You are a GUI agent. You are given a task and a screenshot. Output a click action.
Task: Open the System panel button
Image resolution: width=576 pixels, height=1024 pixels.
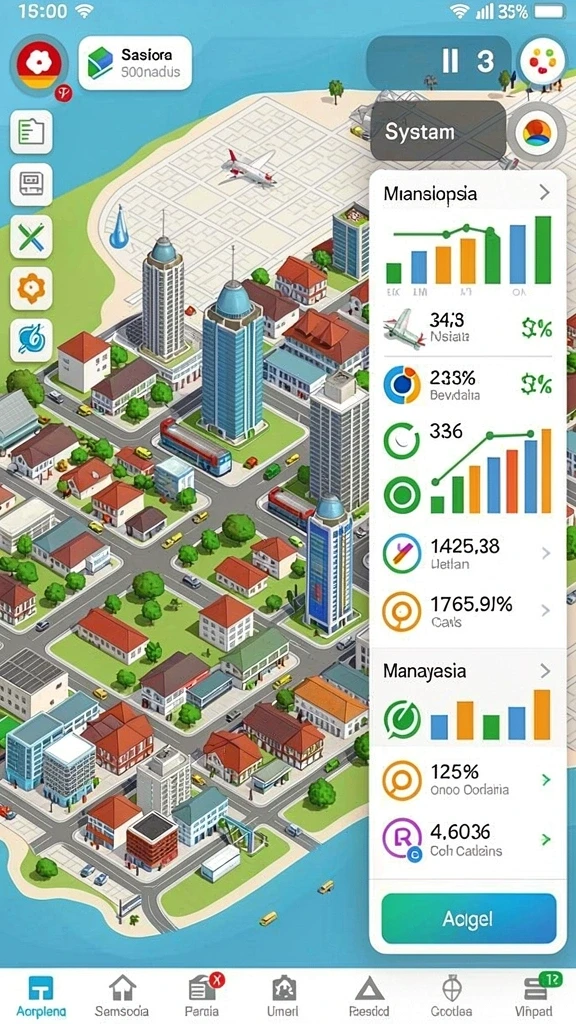coord(438,131)
